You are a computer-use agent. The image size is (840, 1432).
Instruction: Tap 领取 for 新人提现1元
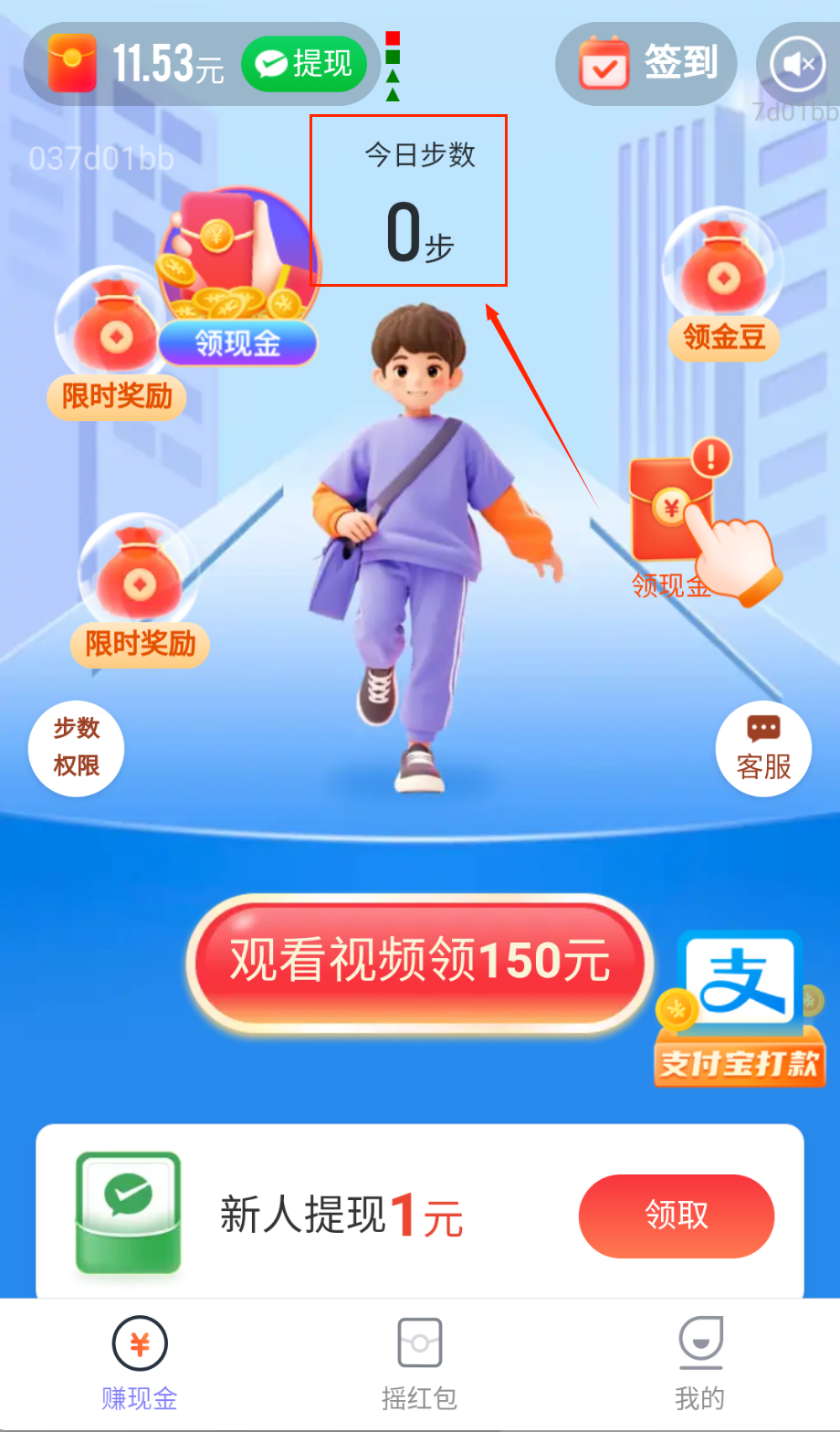pyautogui.click(x=676, y=1216)
